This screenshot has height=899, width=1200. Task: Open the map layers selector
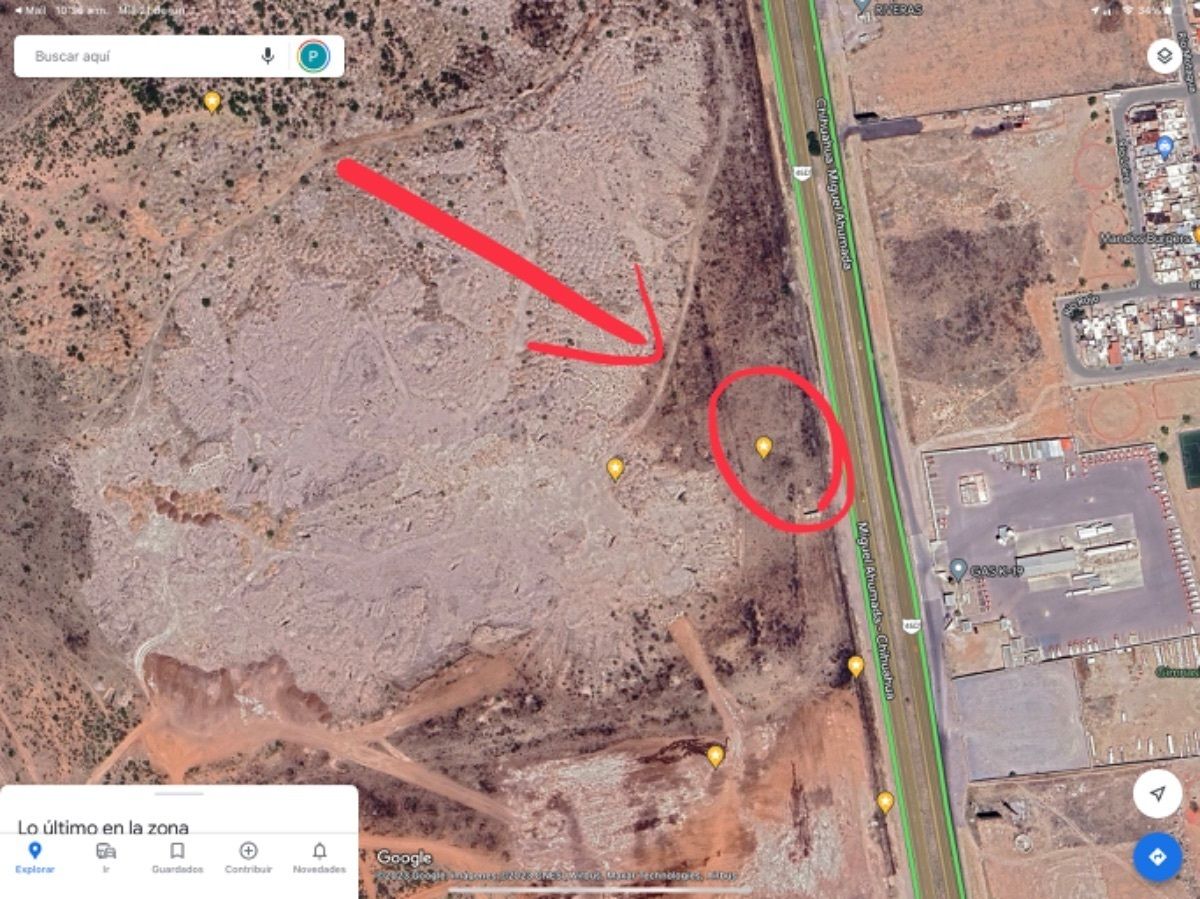pos(1164,55)
